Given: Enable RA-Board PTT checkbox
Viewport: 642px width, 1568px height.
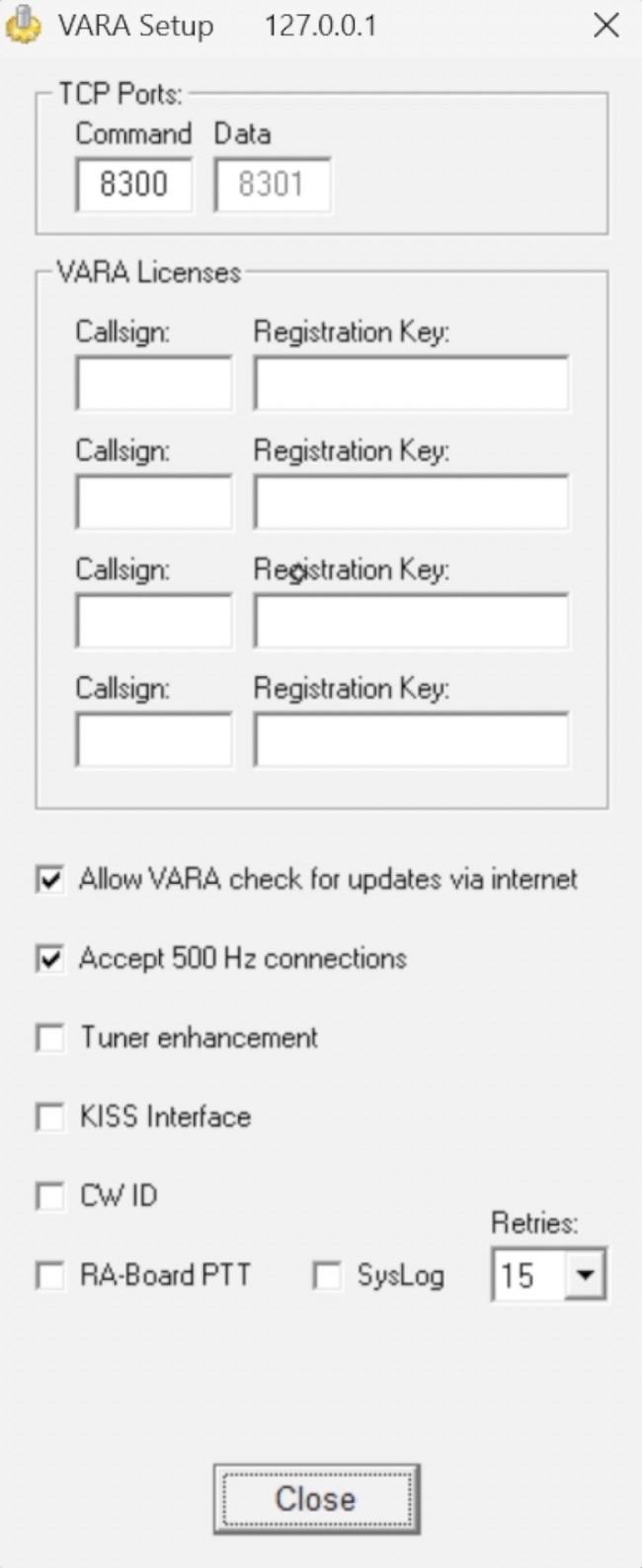Looking at the screenshot, I should pyautogui.click(x=49, y=1275).
